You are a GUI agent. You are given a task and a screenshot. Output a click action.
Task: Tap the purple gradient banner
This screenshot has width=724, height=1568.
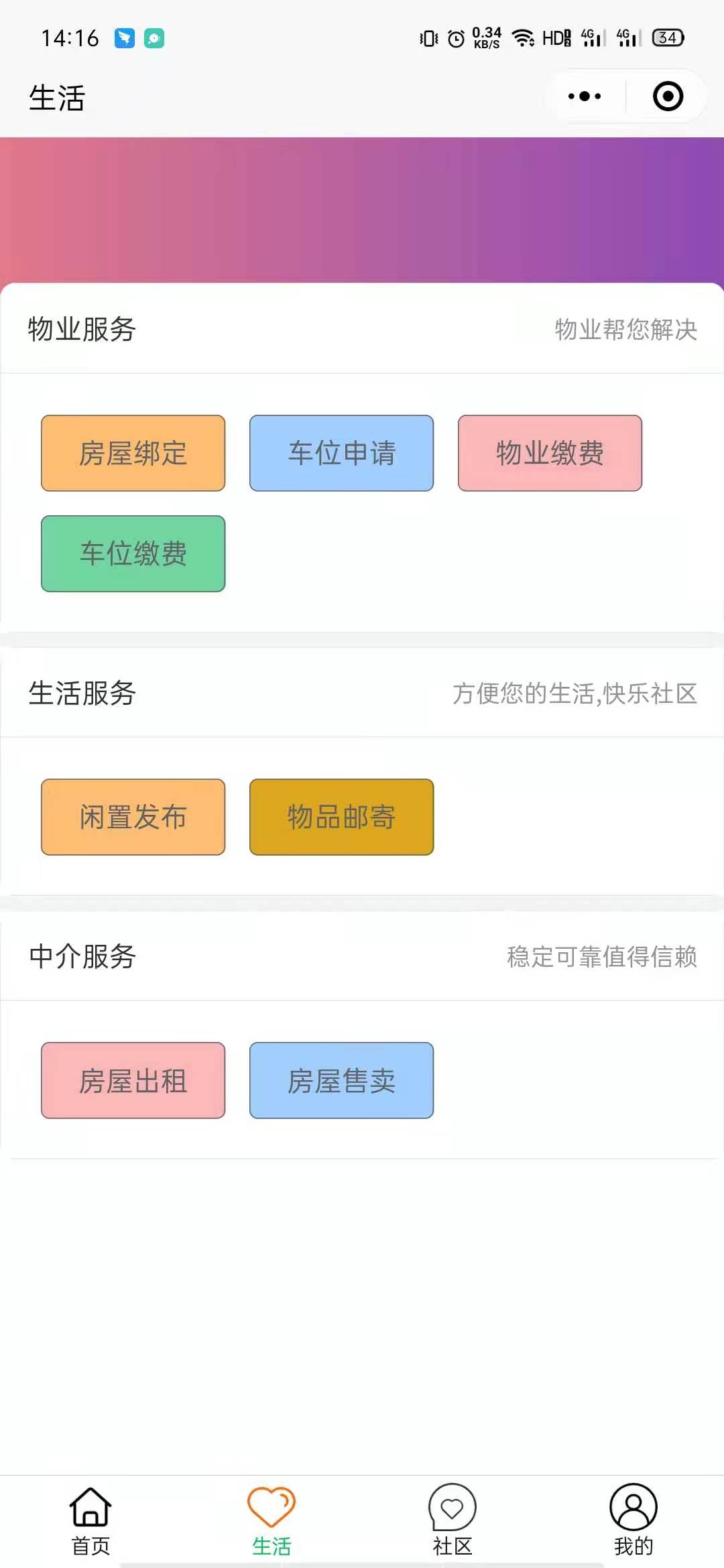[362, 208]
